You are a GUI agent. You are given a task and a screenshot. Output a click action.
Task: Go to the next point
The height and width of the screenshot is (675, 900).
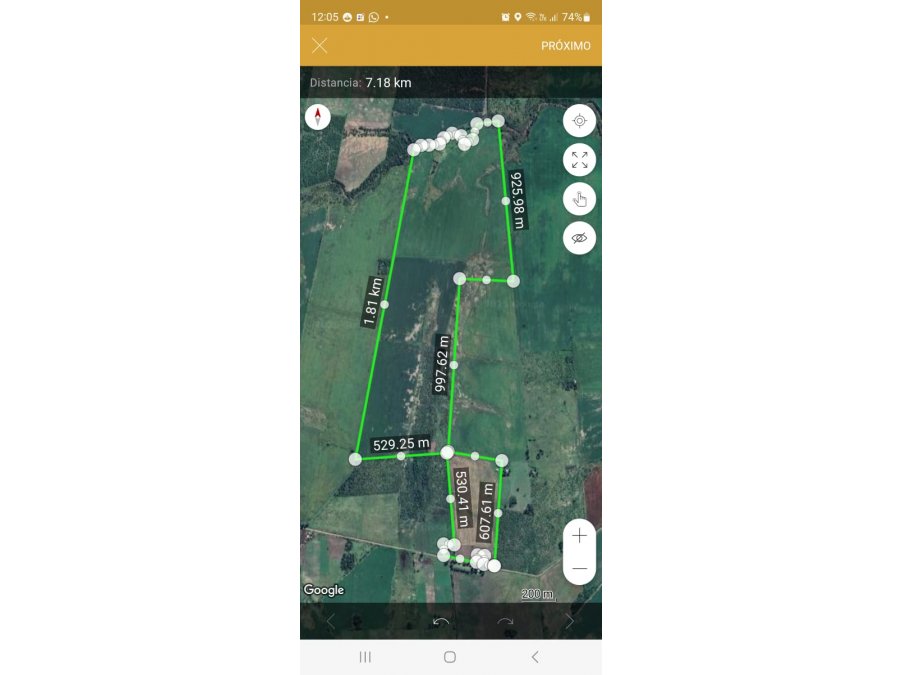coord(570,621)
